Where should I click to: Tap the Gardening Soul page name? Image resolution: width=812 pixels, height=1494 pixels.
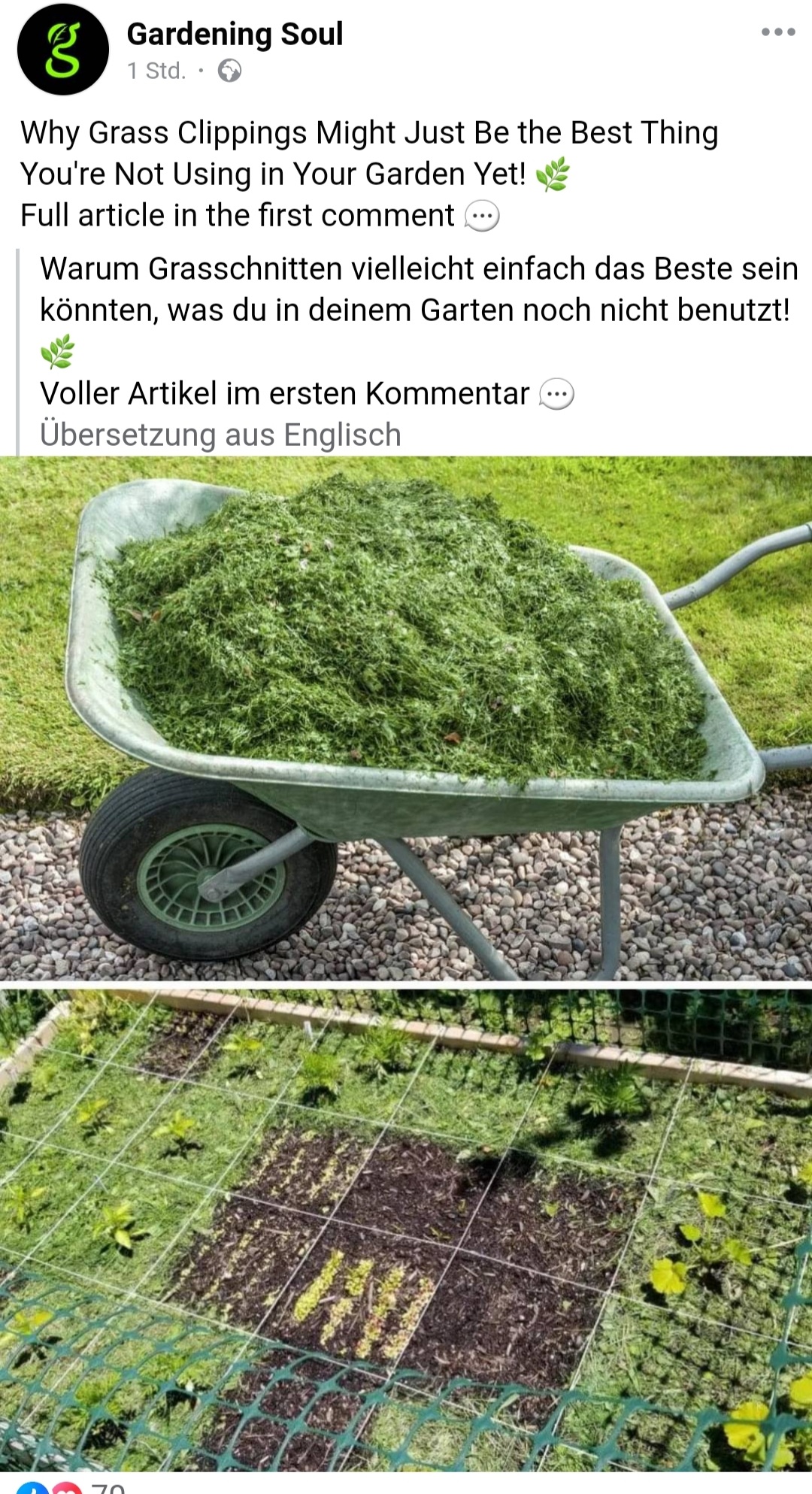235,34
